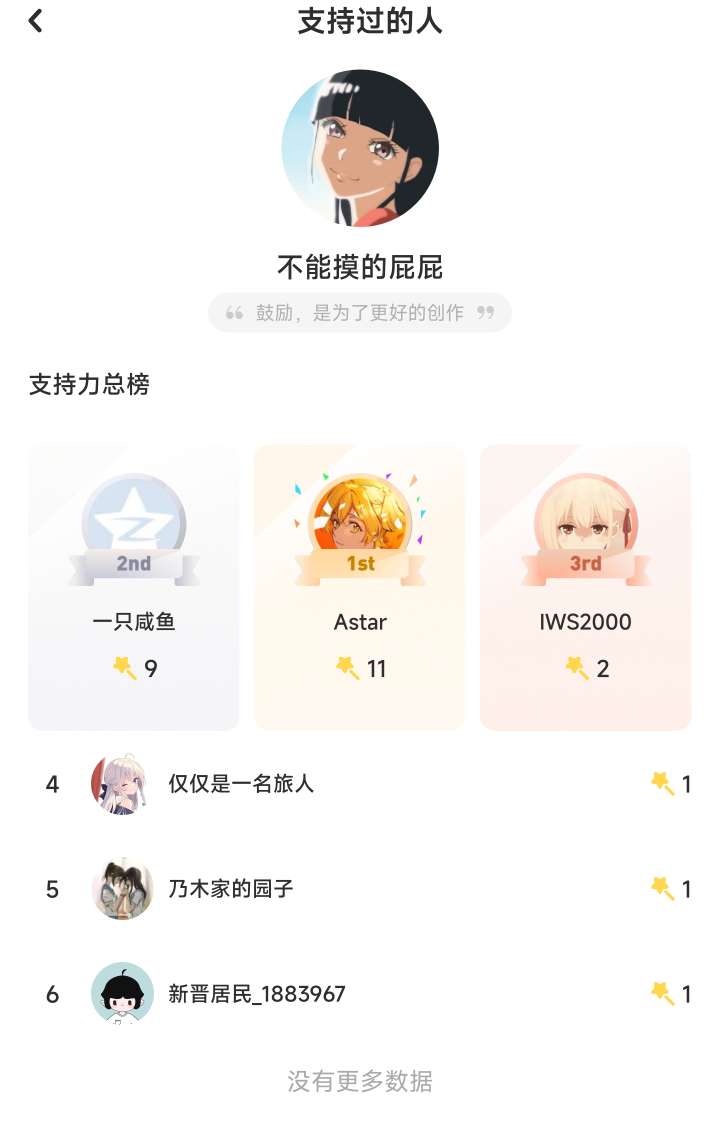Open 不能摸的屁屁's profile avatar
Screen dimensions: 720x1128
click(360, 148)
